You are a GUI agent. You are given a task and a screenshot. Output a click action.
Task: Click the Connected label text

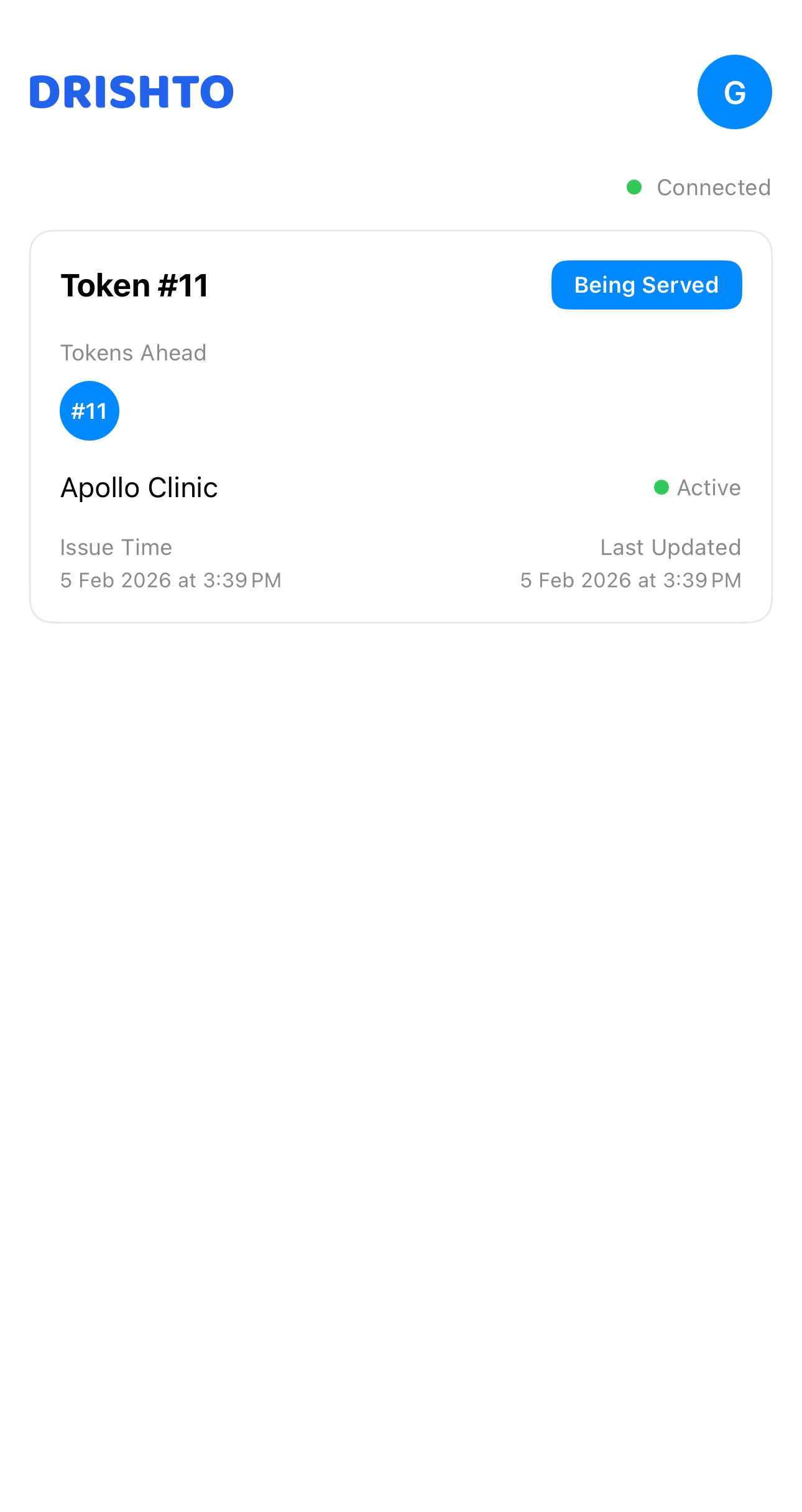(713, 187)
